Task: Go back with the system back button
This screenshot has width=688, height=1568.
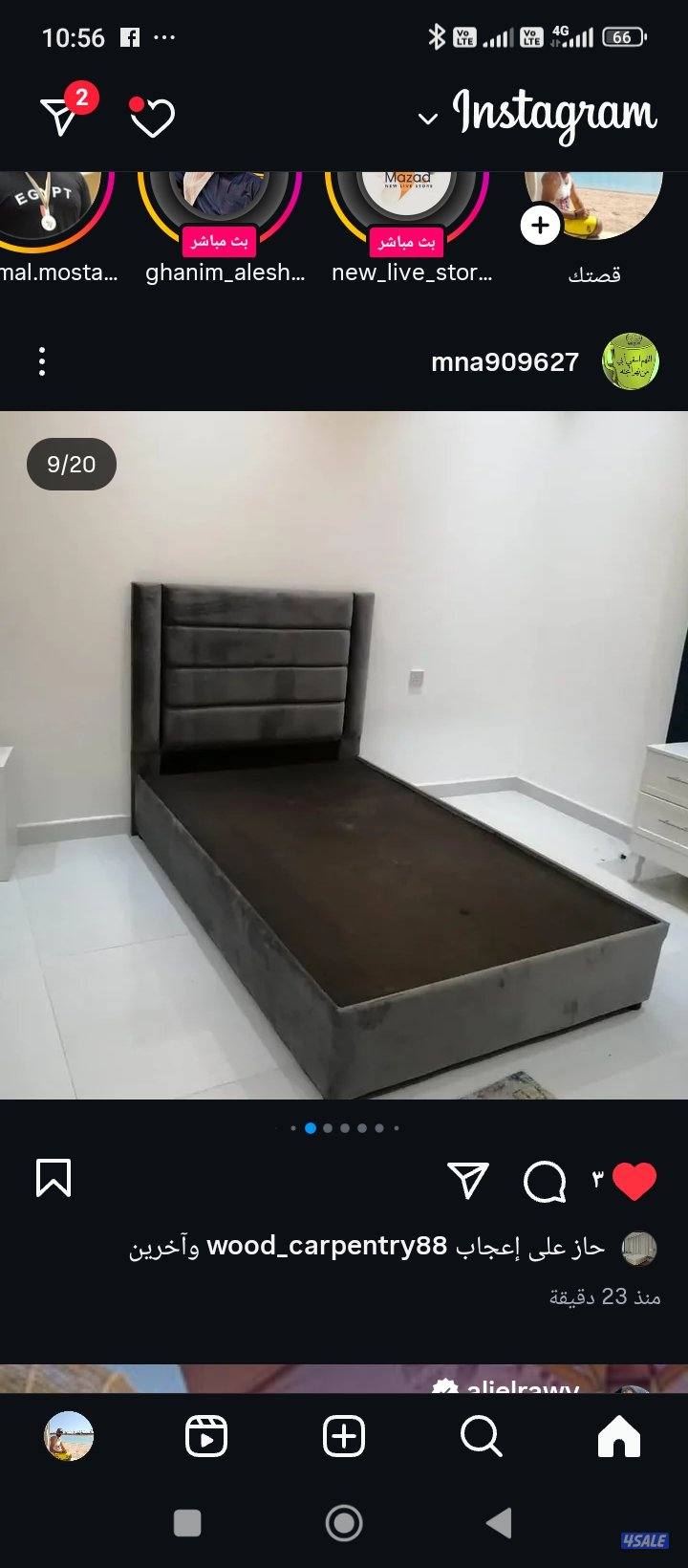Action: coord(500,1523)
